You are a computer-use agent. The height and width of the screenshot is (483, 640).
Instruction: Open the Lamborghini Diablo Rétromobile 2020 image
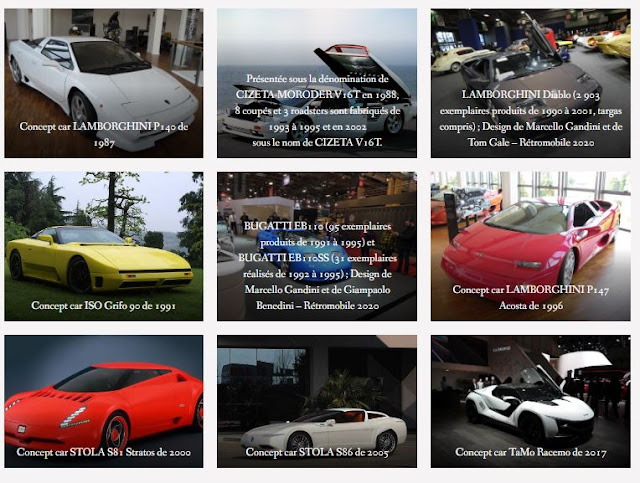[x=530, y=83]
